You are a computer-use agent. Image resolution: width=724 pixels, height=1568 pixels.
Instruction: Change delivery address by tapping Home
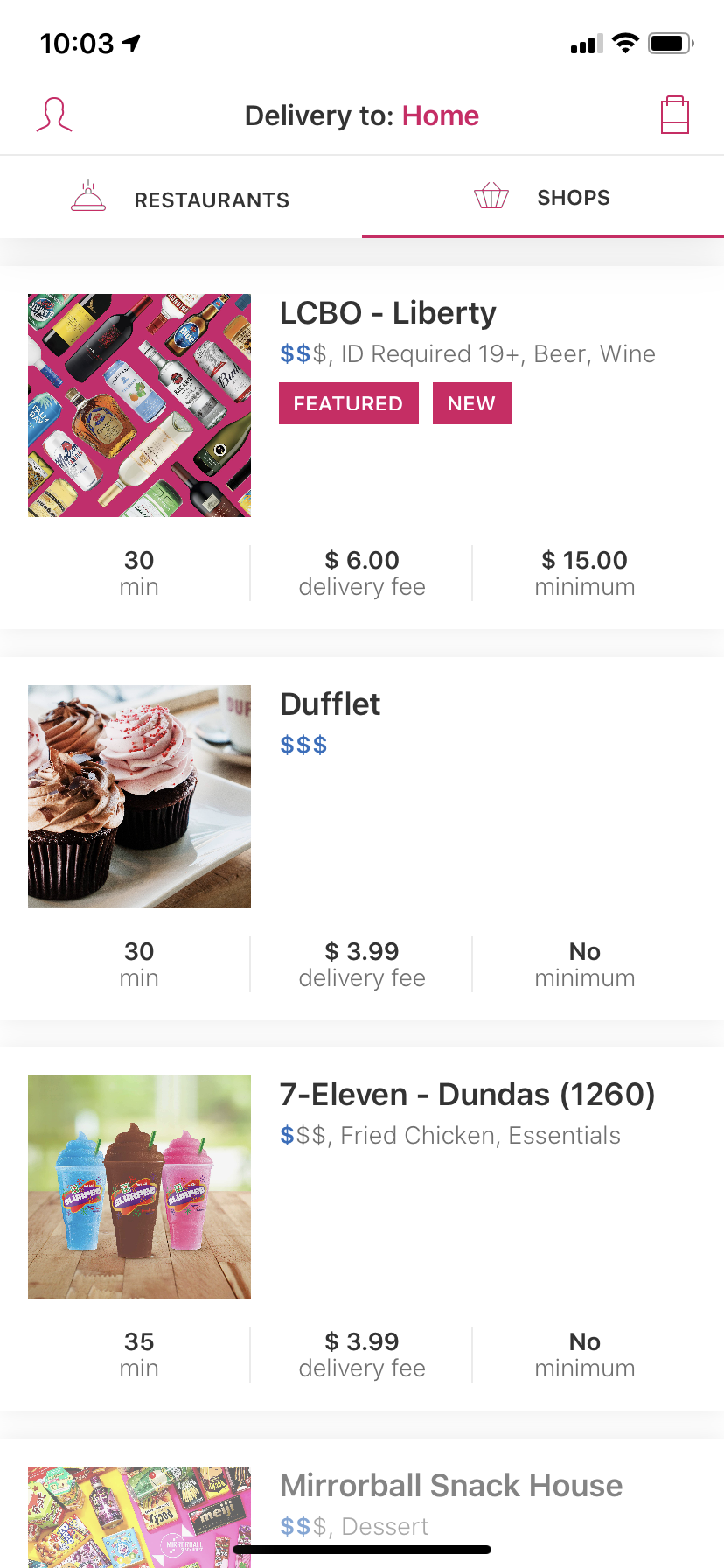[x=441, y=115]
